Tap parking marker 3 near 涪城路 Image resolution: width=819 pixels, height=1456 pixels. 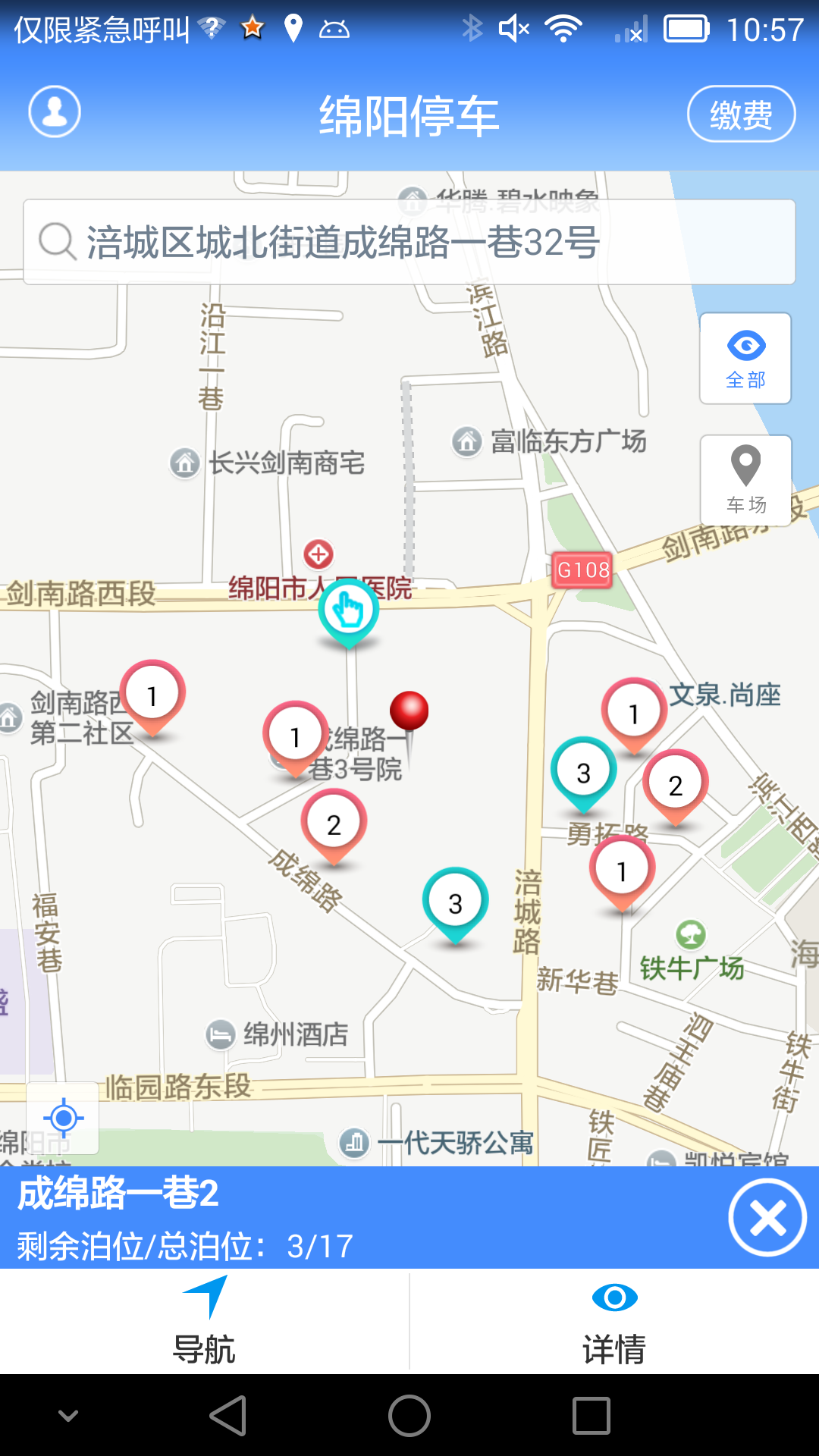coord(455,903)
